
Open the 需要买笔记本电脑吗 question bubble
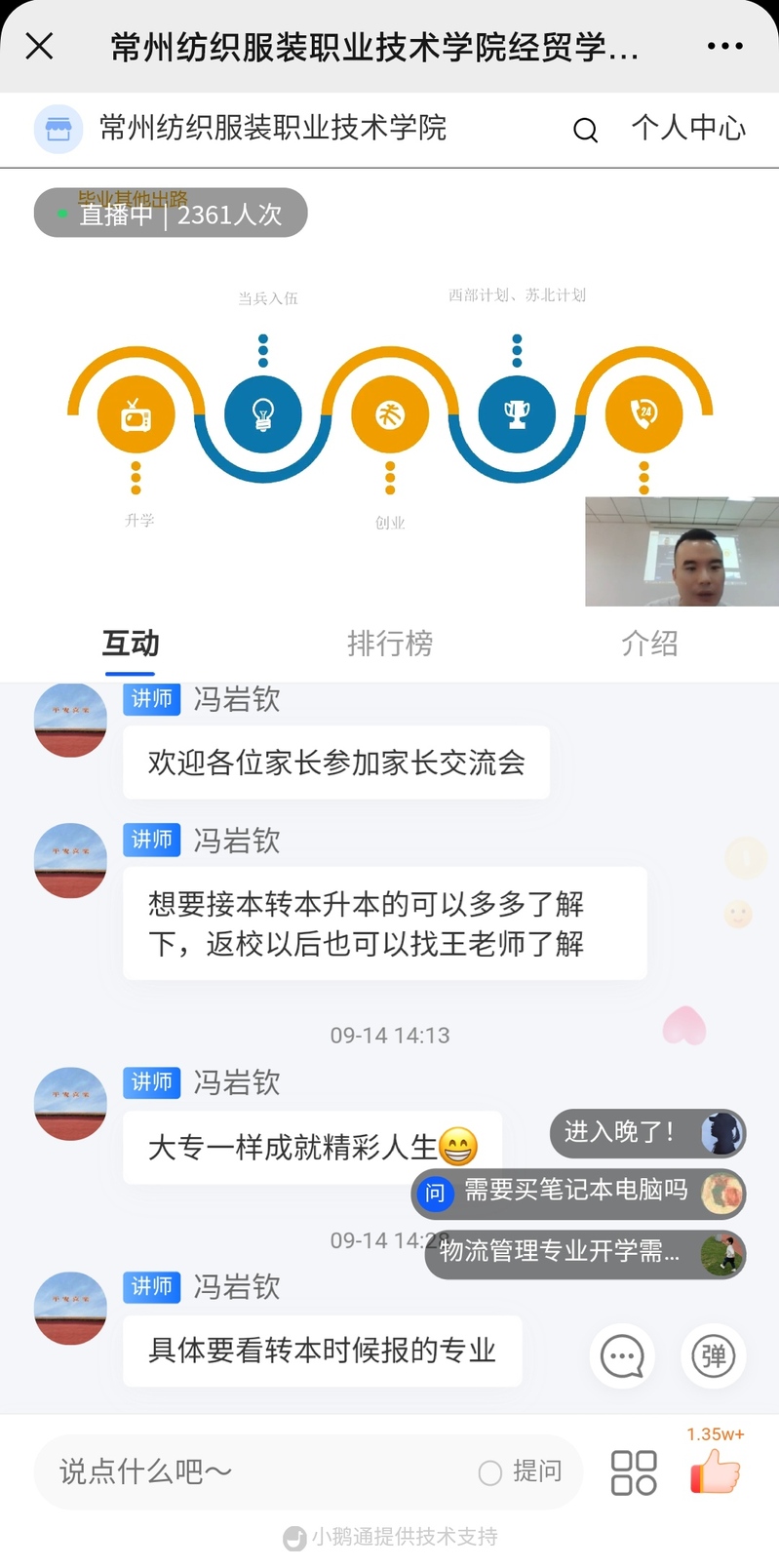[575, 1191]
